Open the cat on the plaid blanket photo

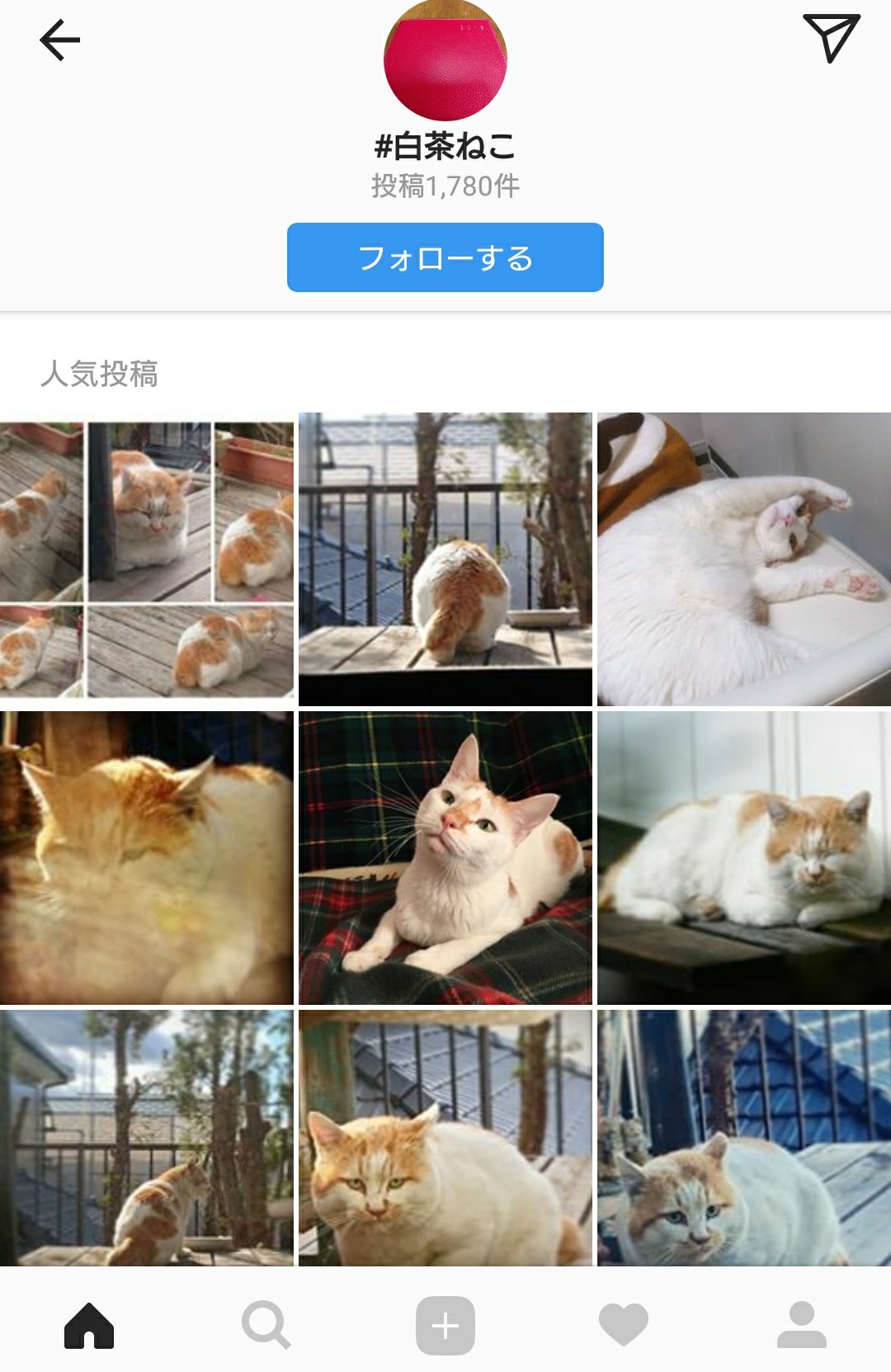pos(445,858)
